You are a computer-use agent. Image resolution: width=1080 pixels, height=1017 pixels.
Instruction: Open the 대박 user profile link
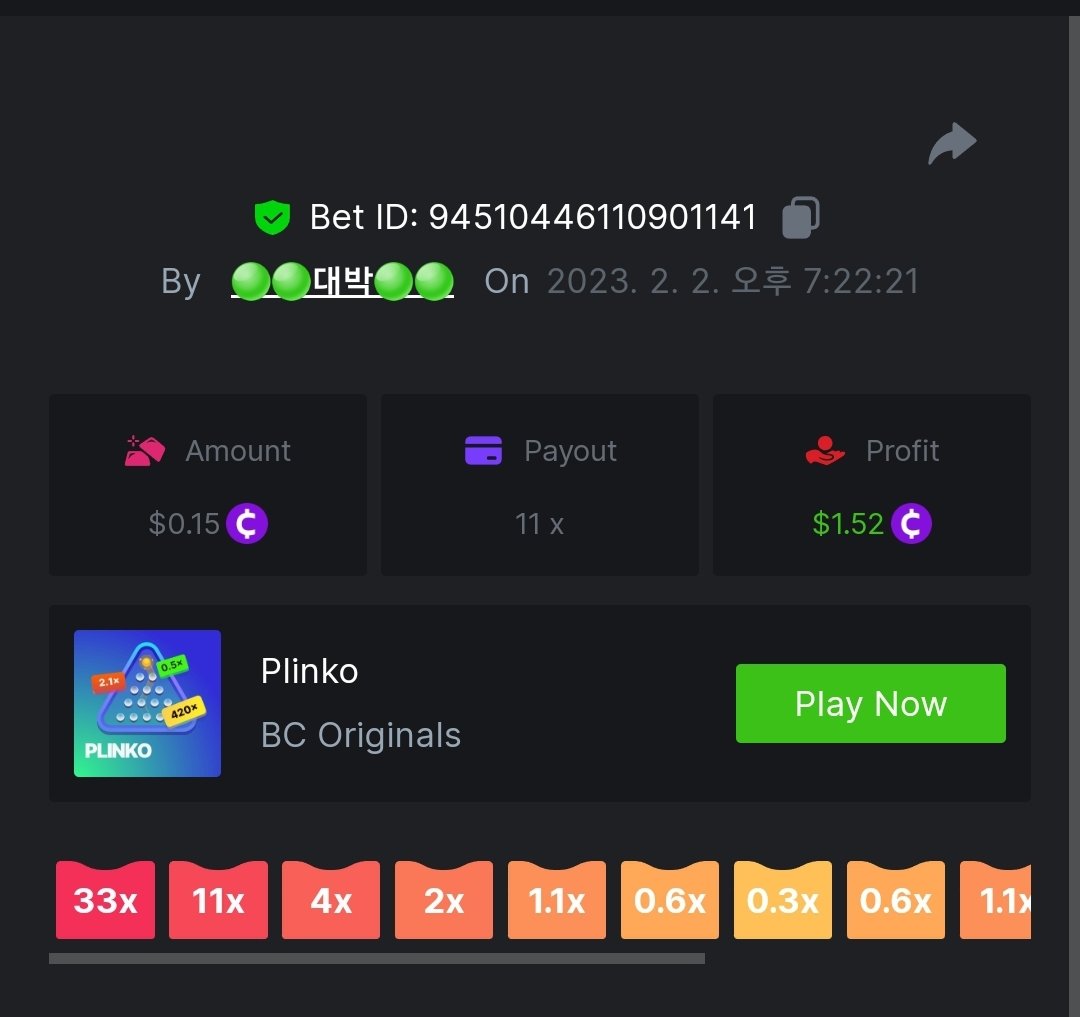click(342, 282)
